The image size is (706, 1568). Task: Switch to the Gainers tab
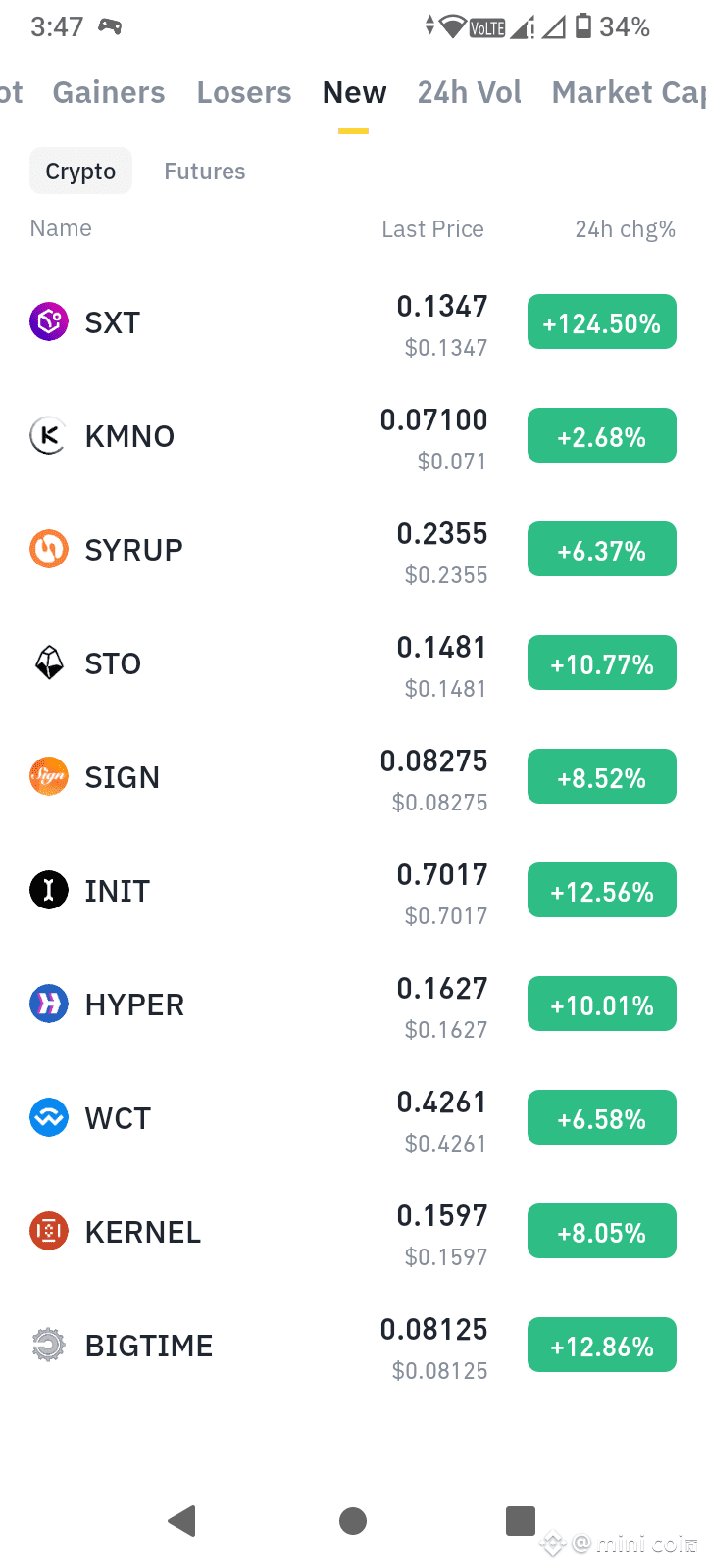[x=108, y=92]
